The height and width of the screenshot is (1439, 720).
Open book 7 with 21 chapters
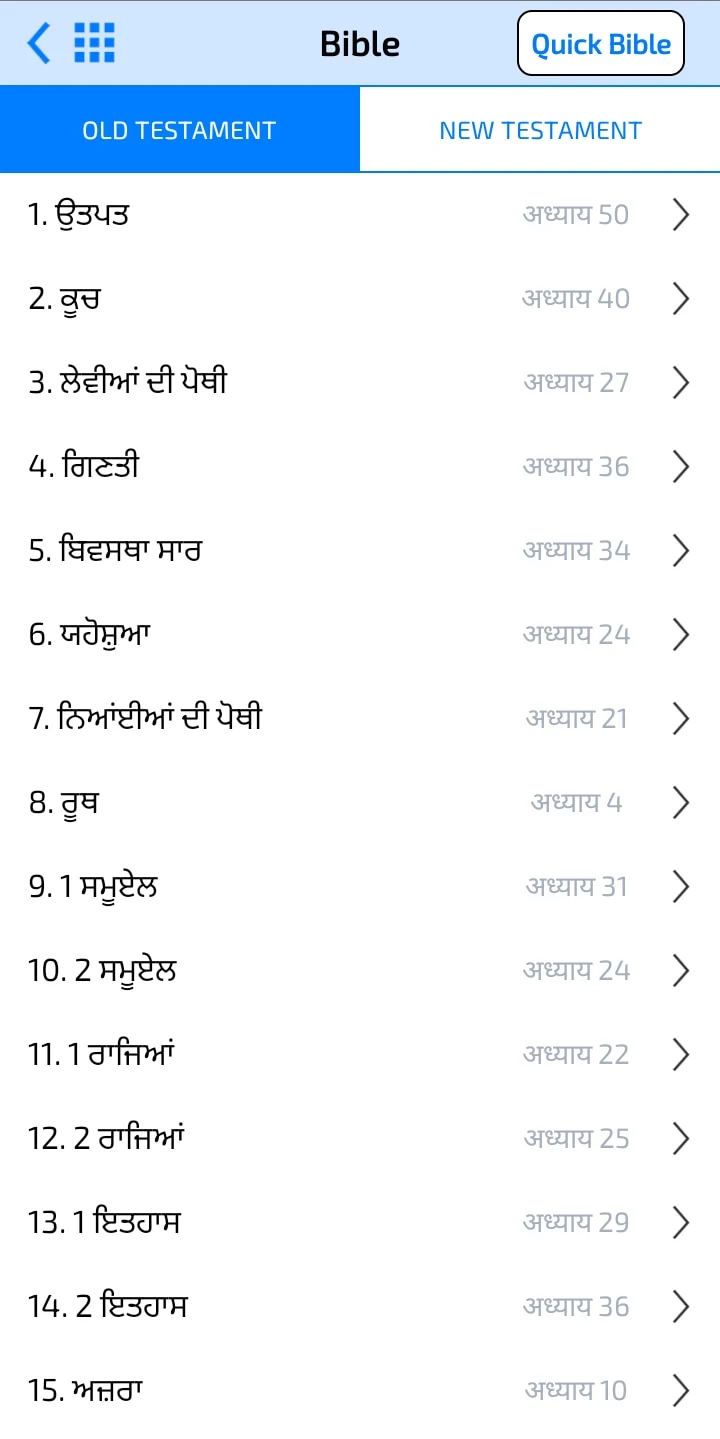(360, 718)
